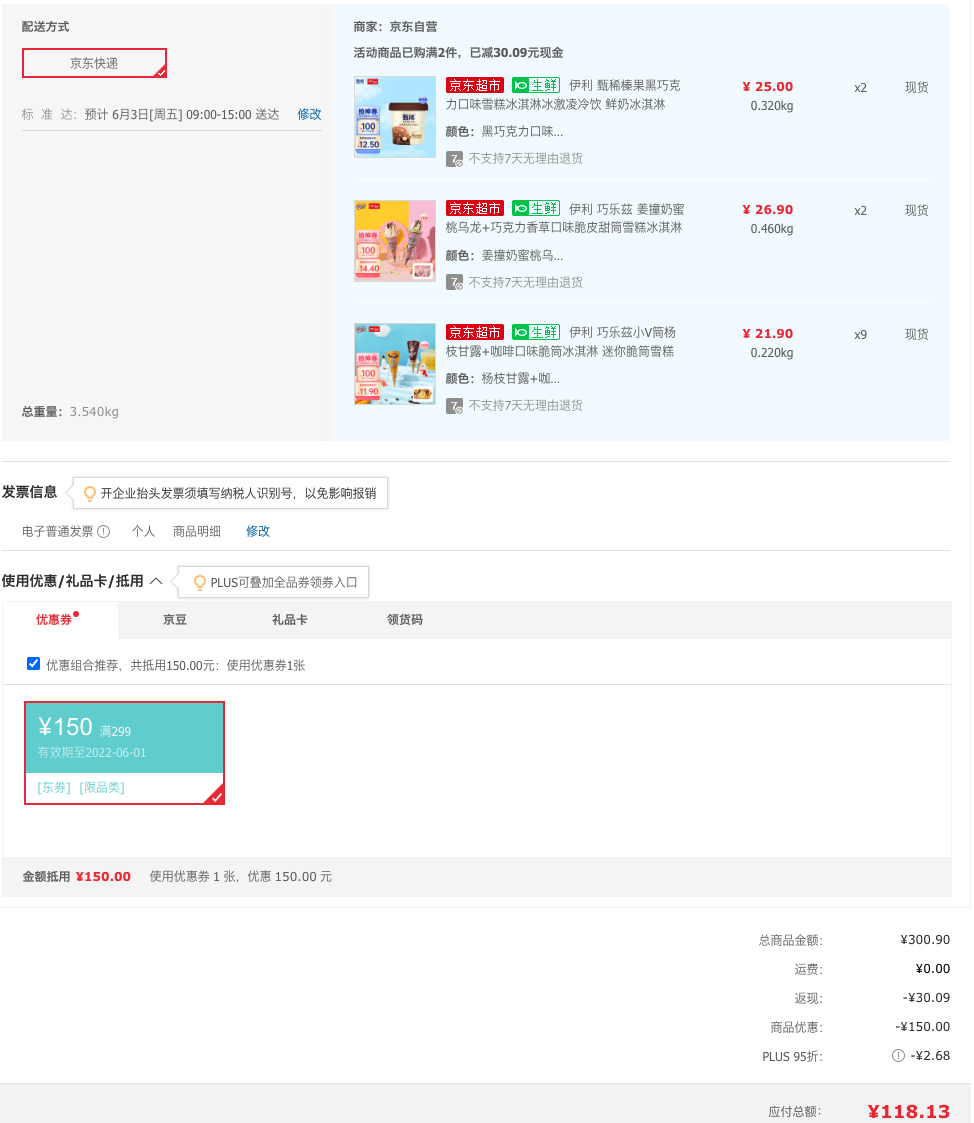Uncheck the 优惠组合推荐 checkbox
The width and height of the screenshot is (974, 1123).
click(34, 664)
